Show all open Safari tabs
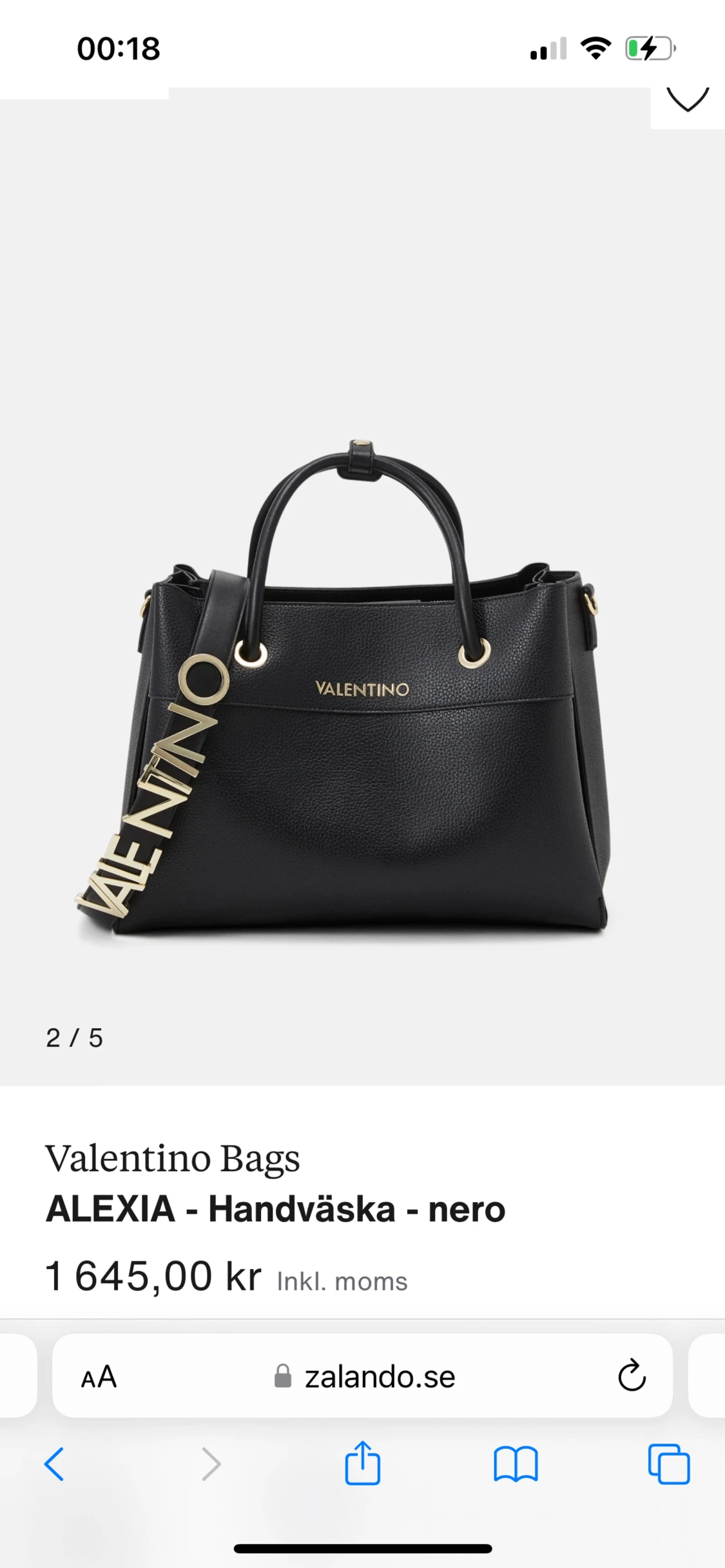Image resolution: width=725 pixels, height=1568 pixels. [669, 1464]
